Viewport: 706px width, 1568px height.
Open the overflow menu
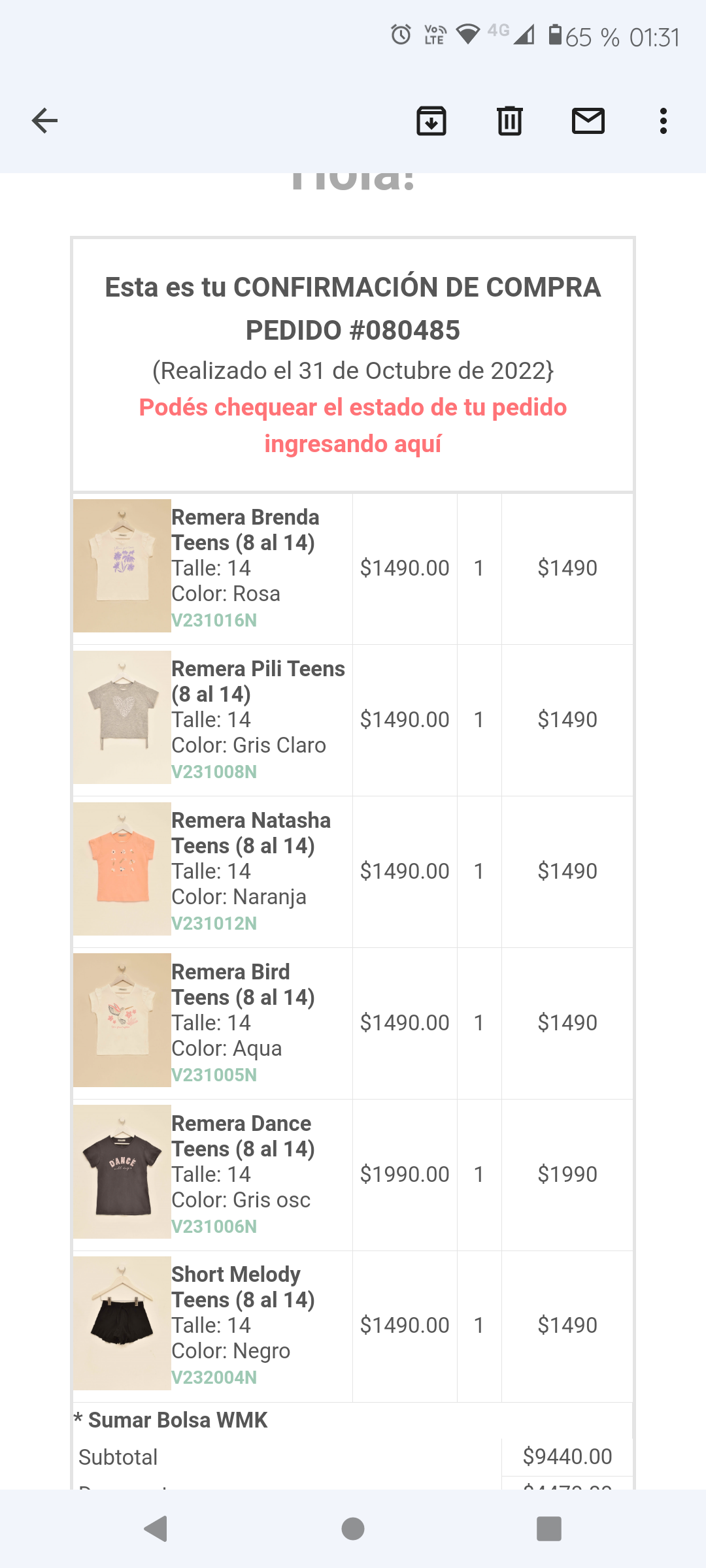tap(664, 121)
